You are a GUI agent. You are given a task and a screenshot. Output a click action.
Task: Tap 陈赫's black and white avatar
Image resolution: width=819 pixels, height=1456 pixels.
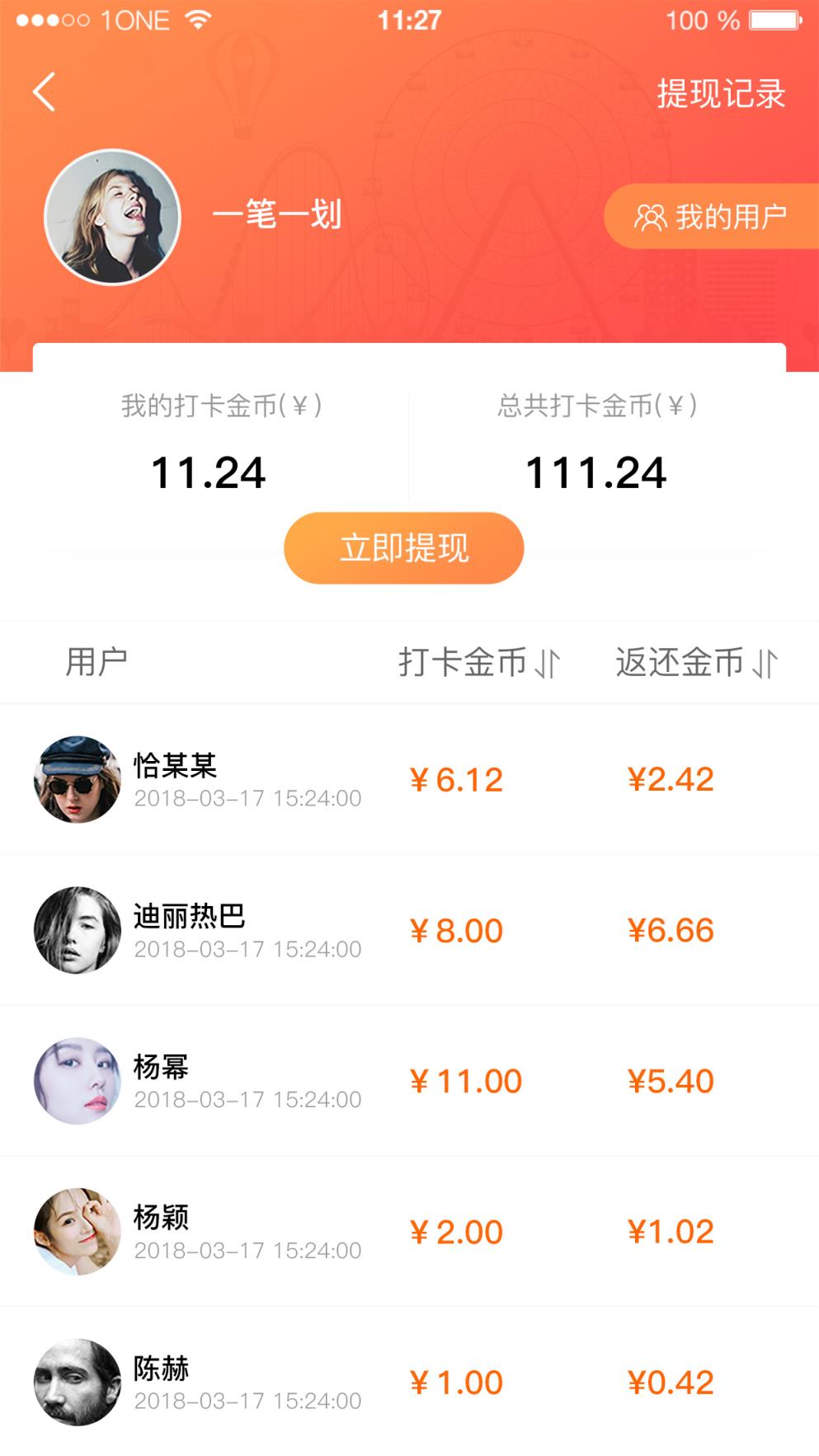[x=77, y=1382]
